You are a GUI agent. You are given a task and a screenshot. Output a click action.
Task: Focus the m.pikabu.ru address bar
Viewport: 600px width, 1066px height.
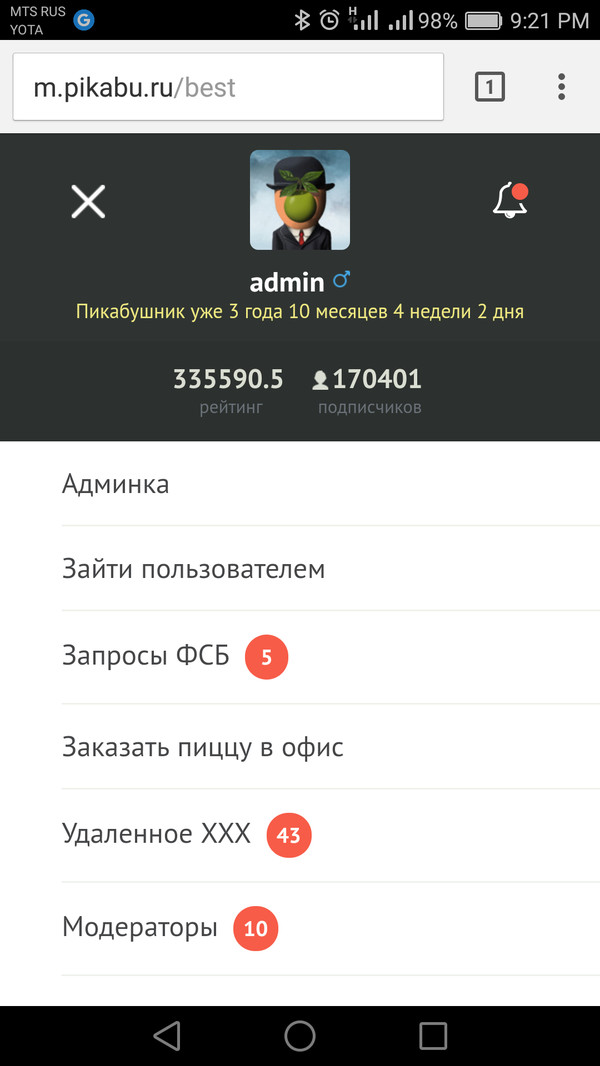click(227, 87)
